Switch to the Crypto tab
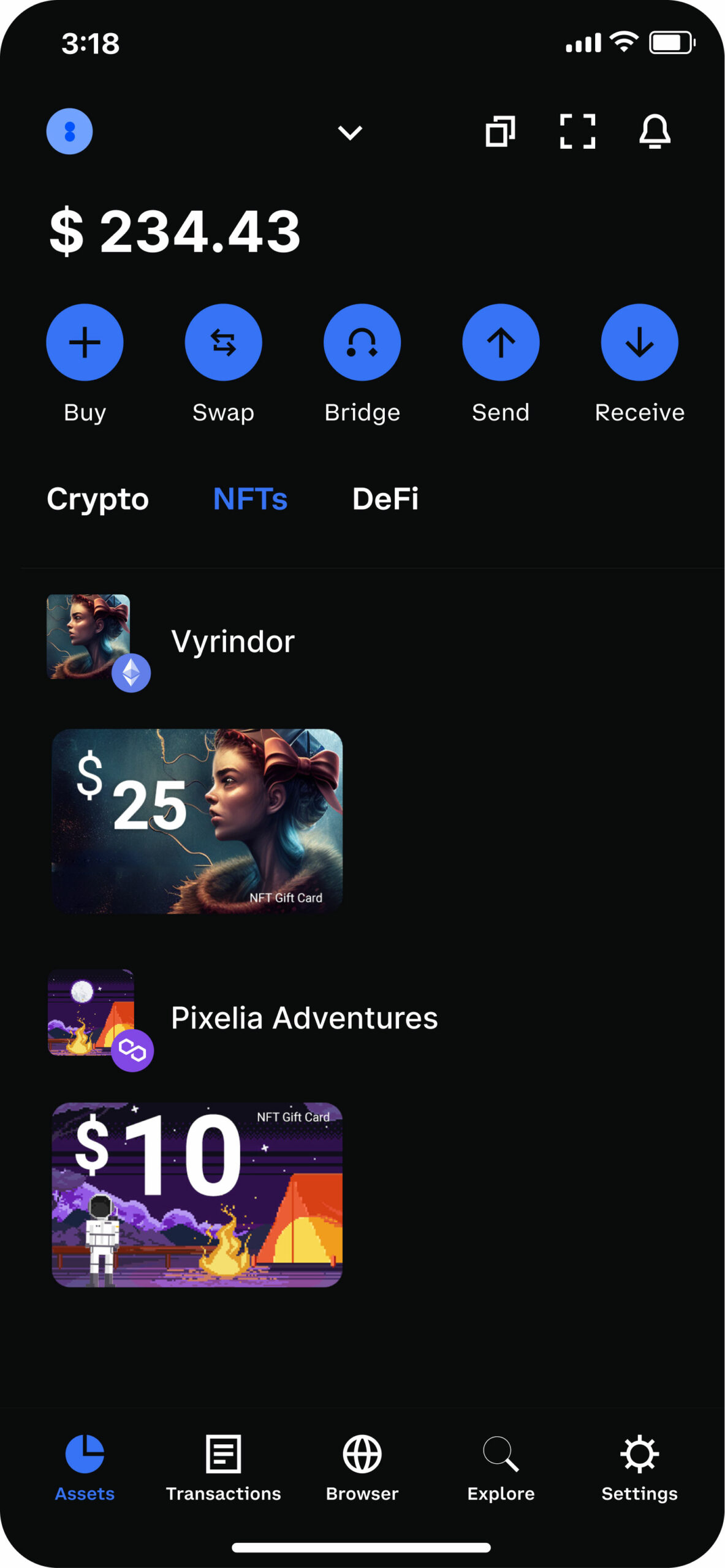This screenshot has width=725, height=1568. pyautogui.click(x=97, y=499)
